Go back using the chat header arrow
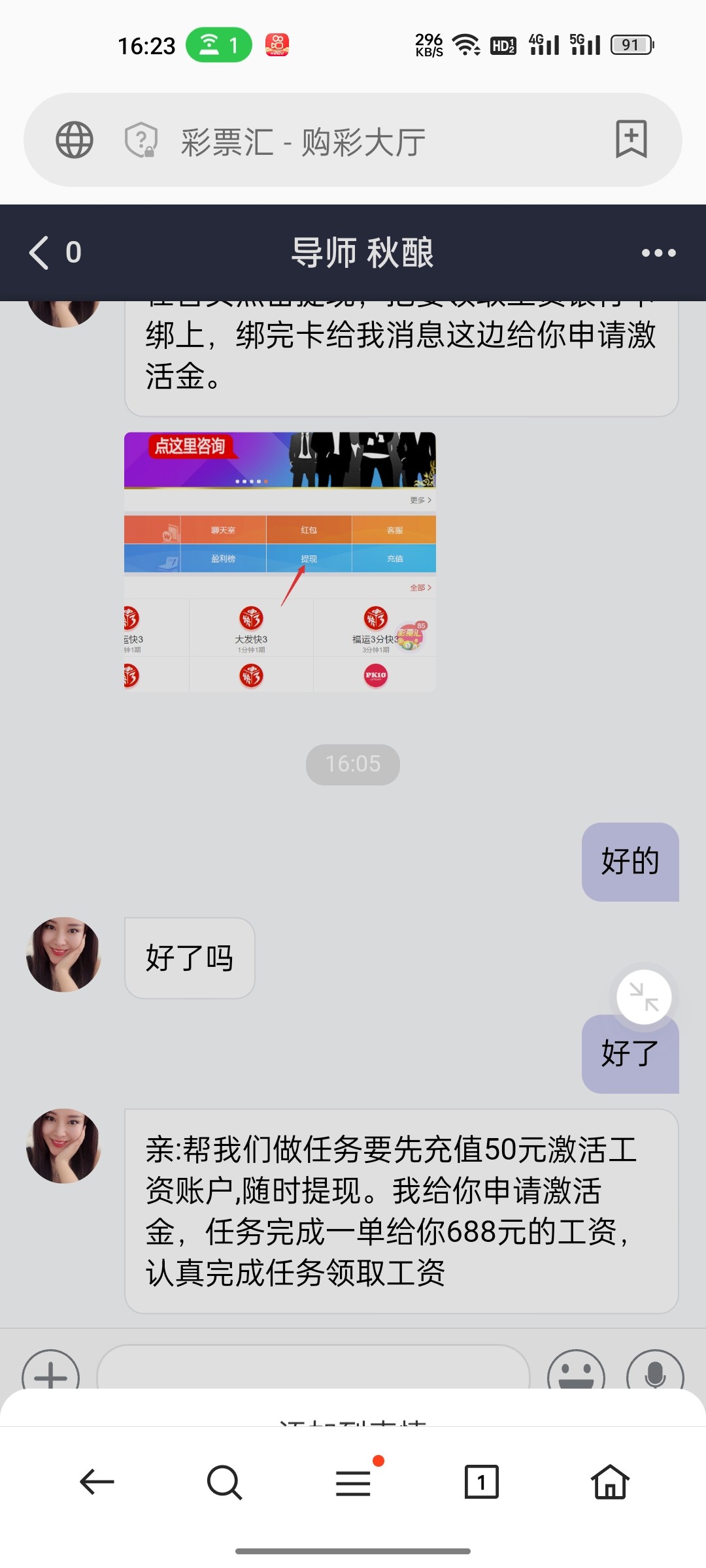This screenshot has height=1568, width=706. 39,253
